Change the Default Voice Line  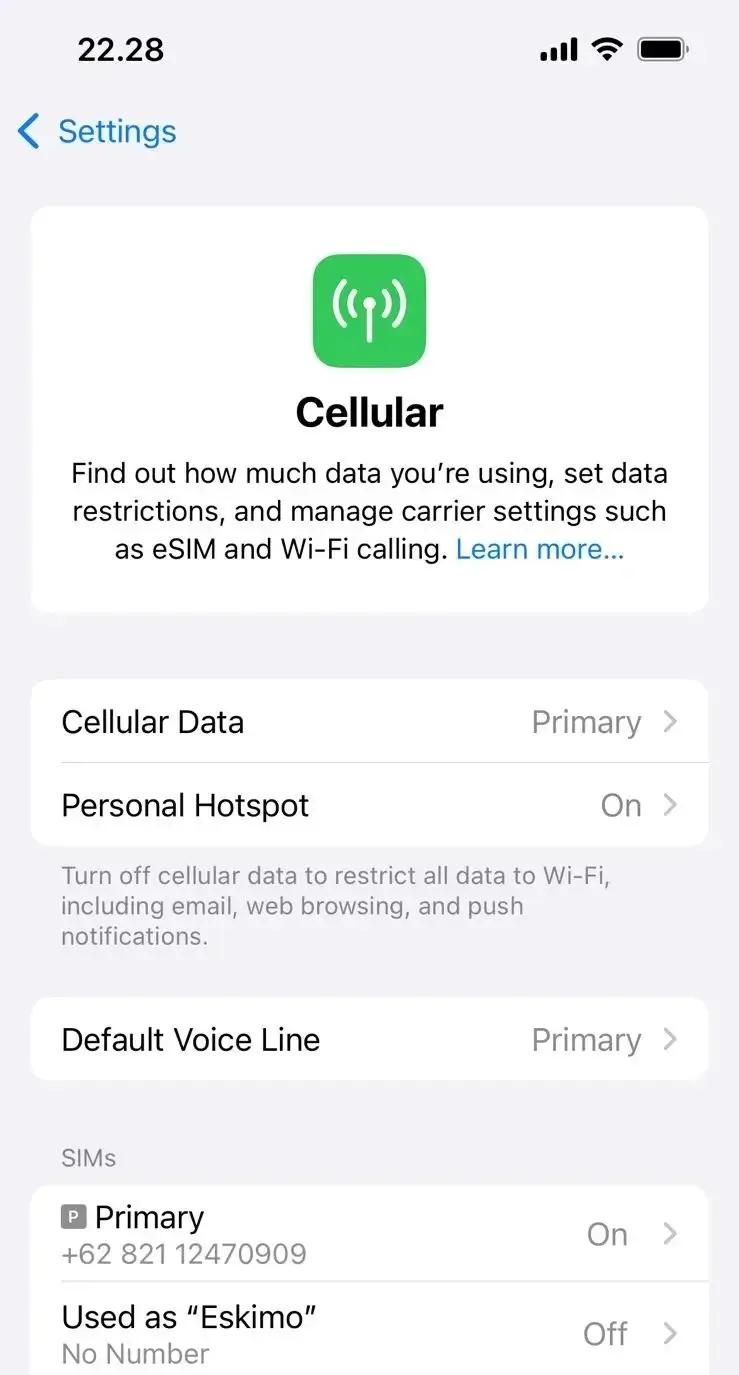pos(369,1040)
